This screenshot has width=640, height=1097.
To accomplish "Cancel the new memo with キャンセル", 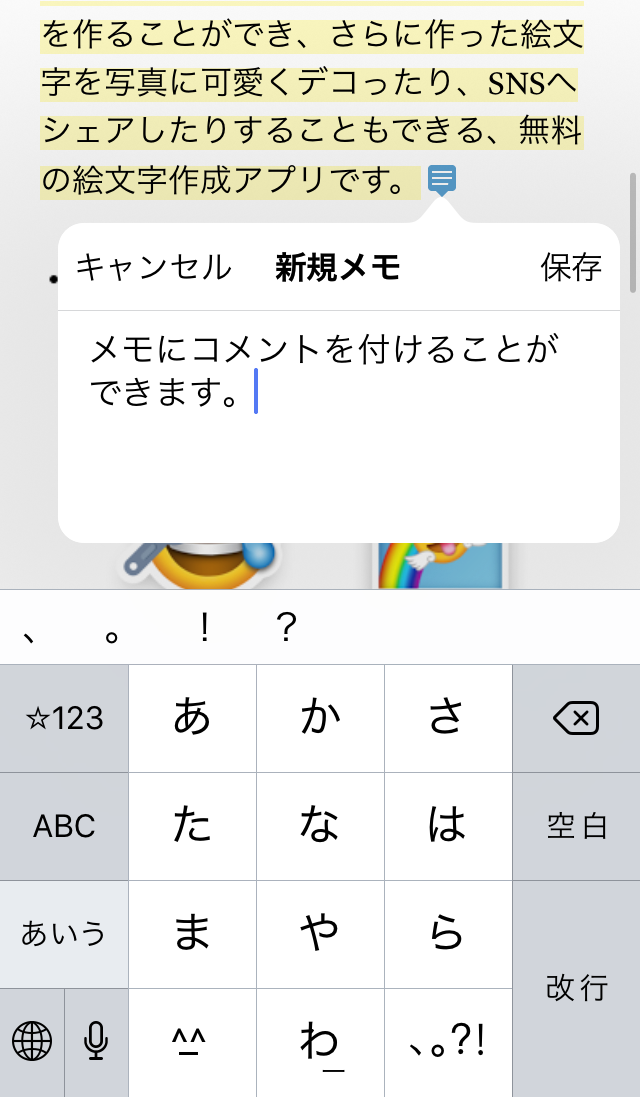I will pos(153,267).
